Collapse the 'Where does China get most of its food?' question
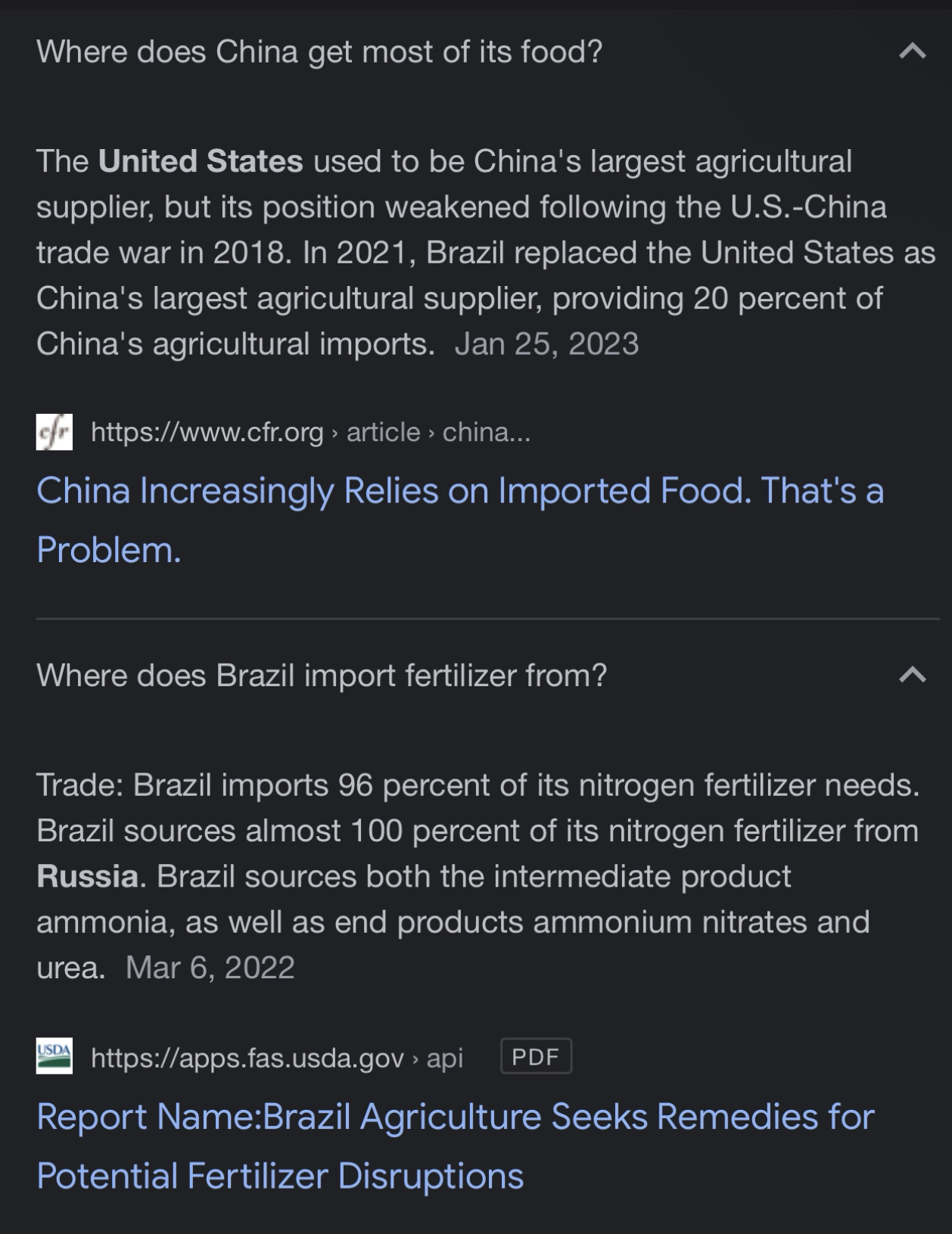 912,51
